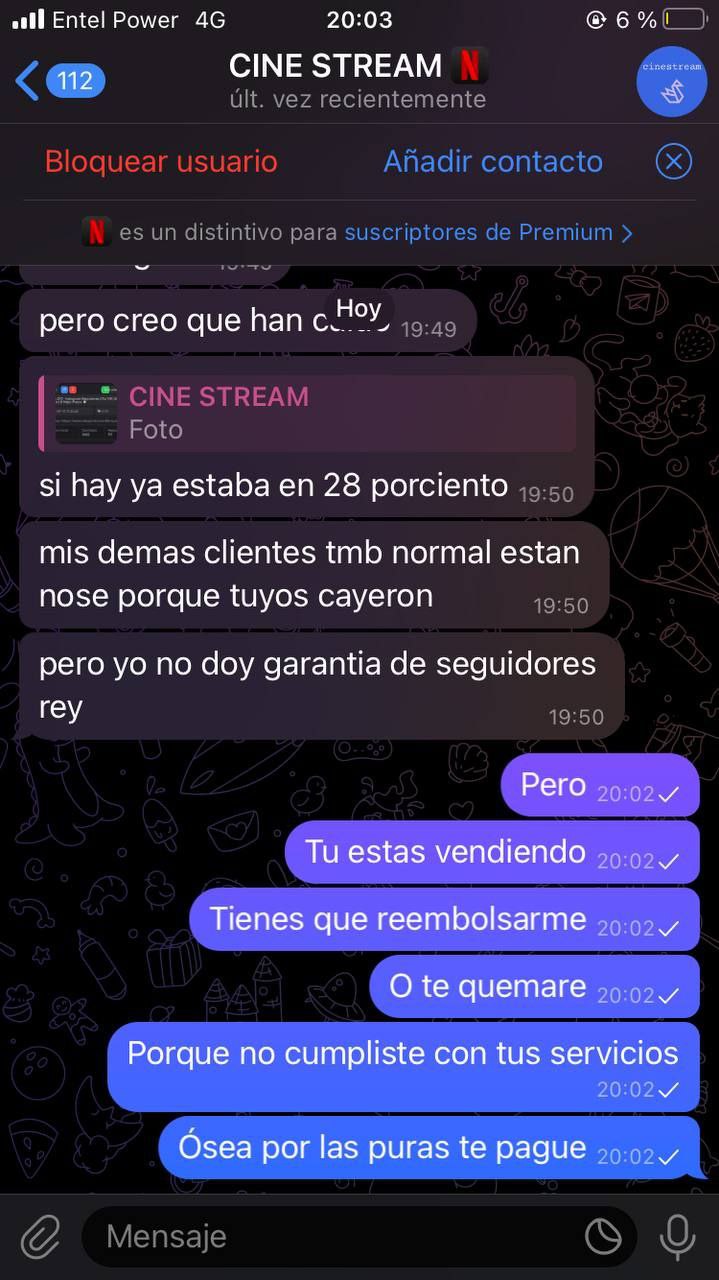Go back to the chat list

[x=58, y=81]
